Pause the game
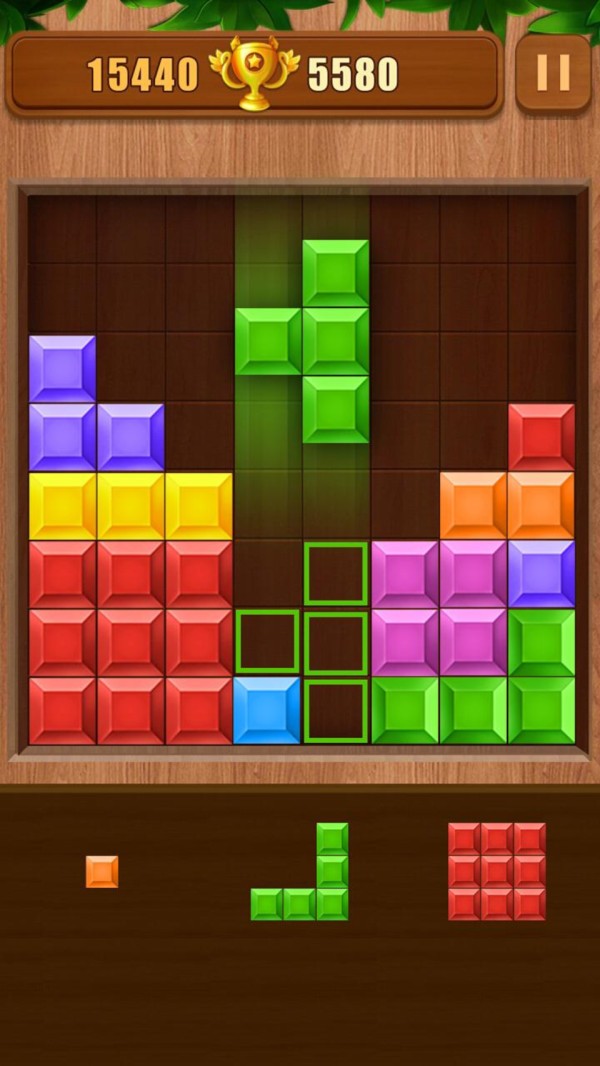This screenshot has height=1066, width=600. tap(553, 72)
